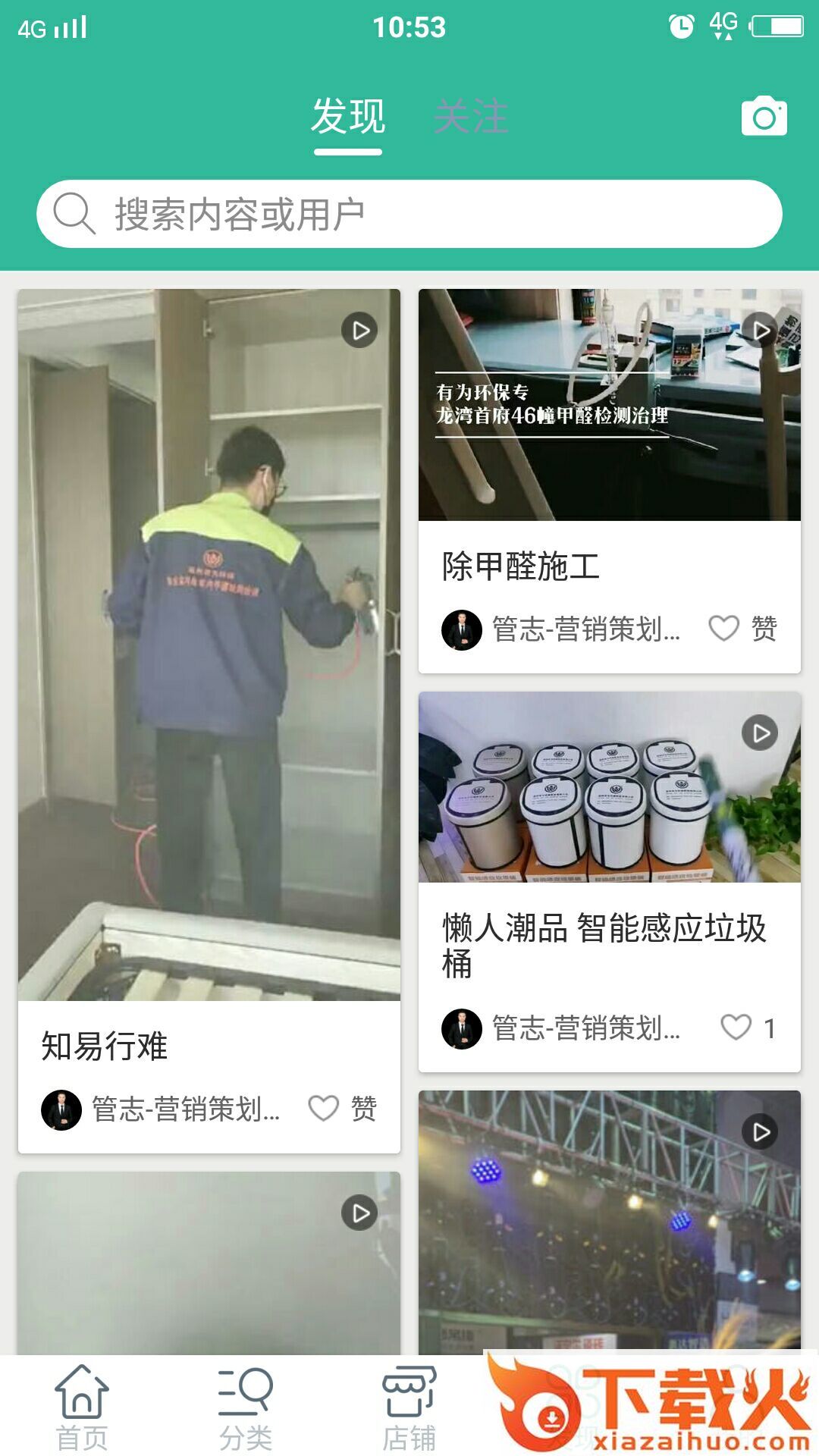Tap the heart showing 1 on 懒人潮品 post
The height and width of the screenshot is (1456, 819).
[733, 1028]
